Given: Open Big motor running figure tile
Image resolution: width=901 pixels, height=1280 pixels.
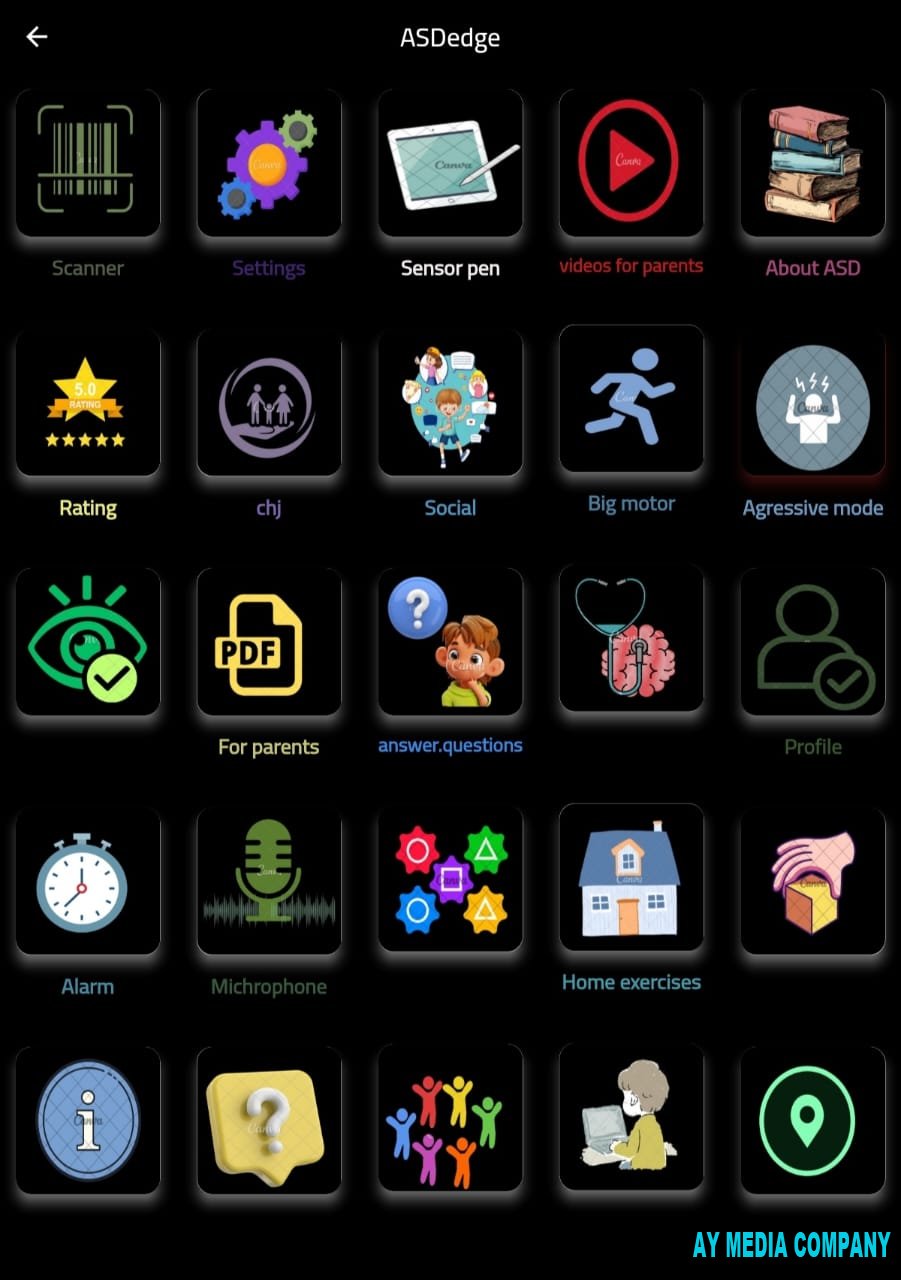Looking at the screenshot, I should click(x=631, y=398).
